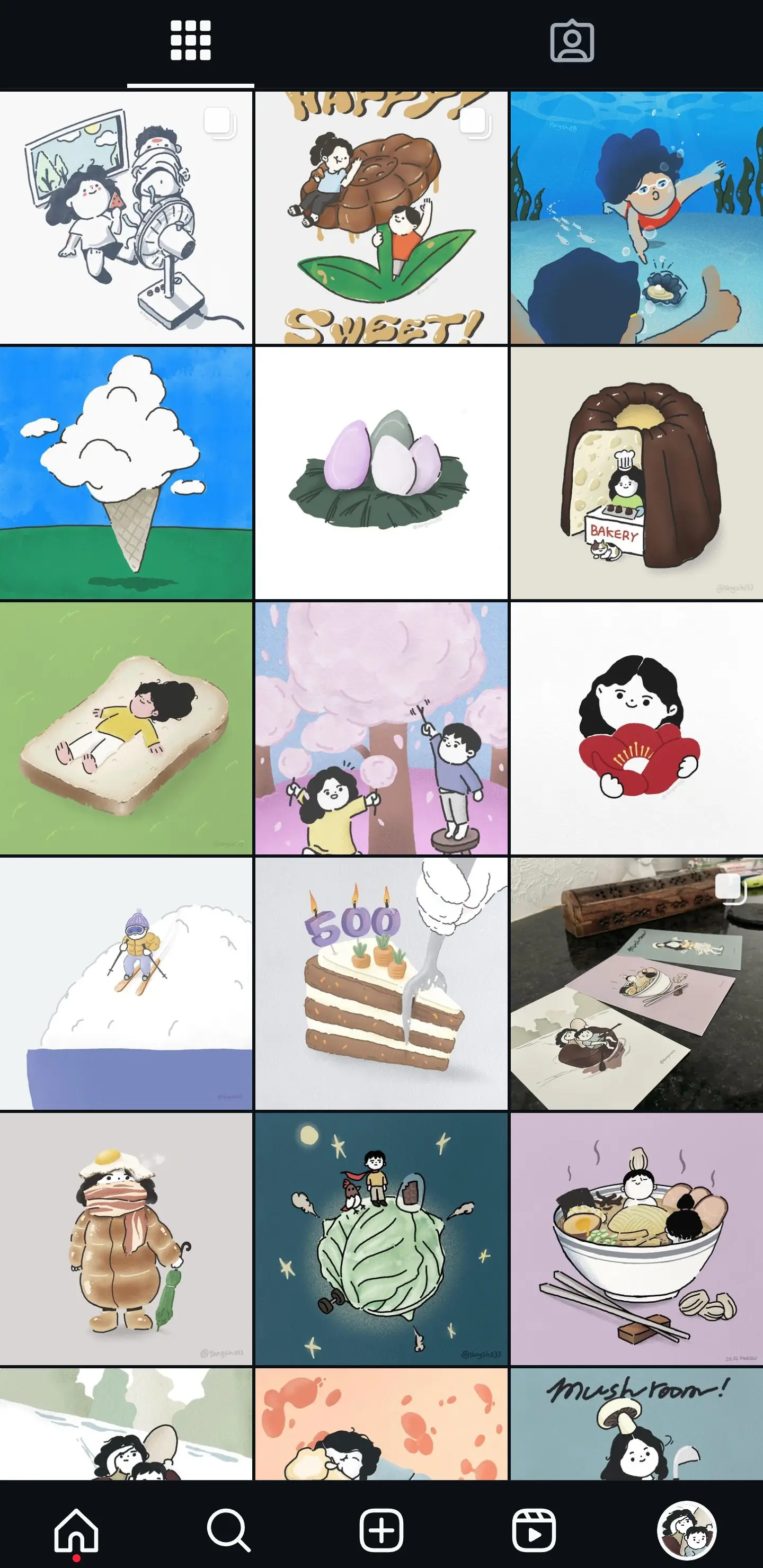Open the skier on rice mountain post
Screen dimensions: 763x1568
click(x=126, y=983)
